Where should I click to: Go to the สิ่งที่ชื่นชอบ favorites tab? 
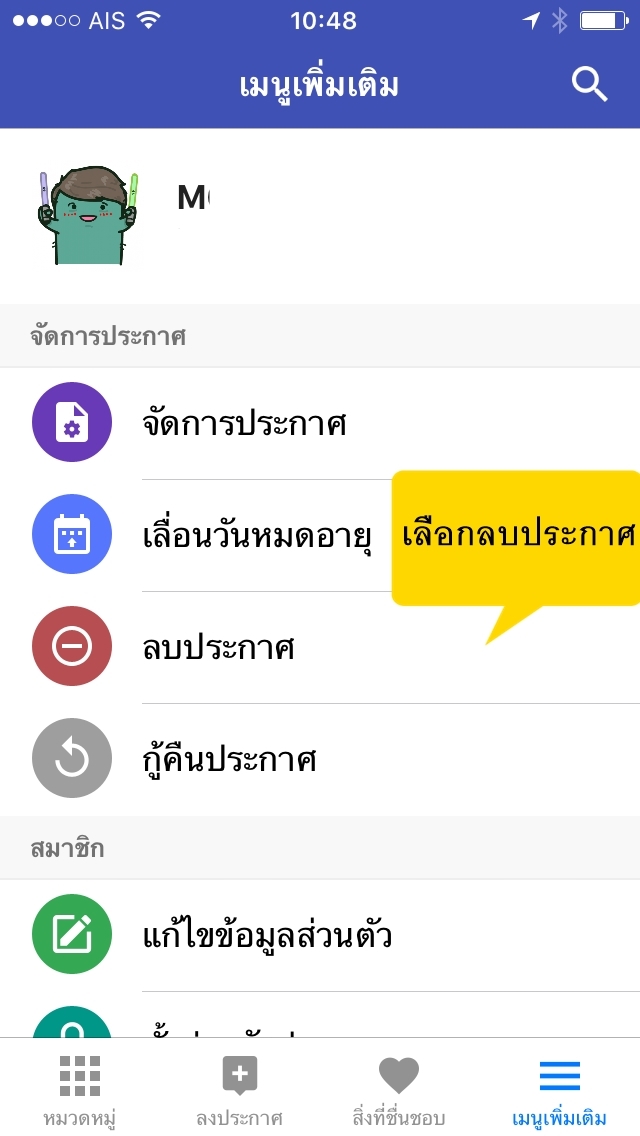[x=399, y=1089]
